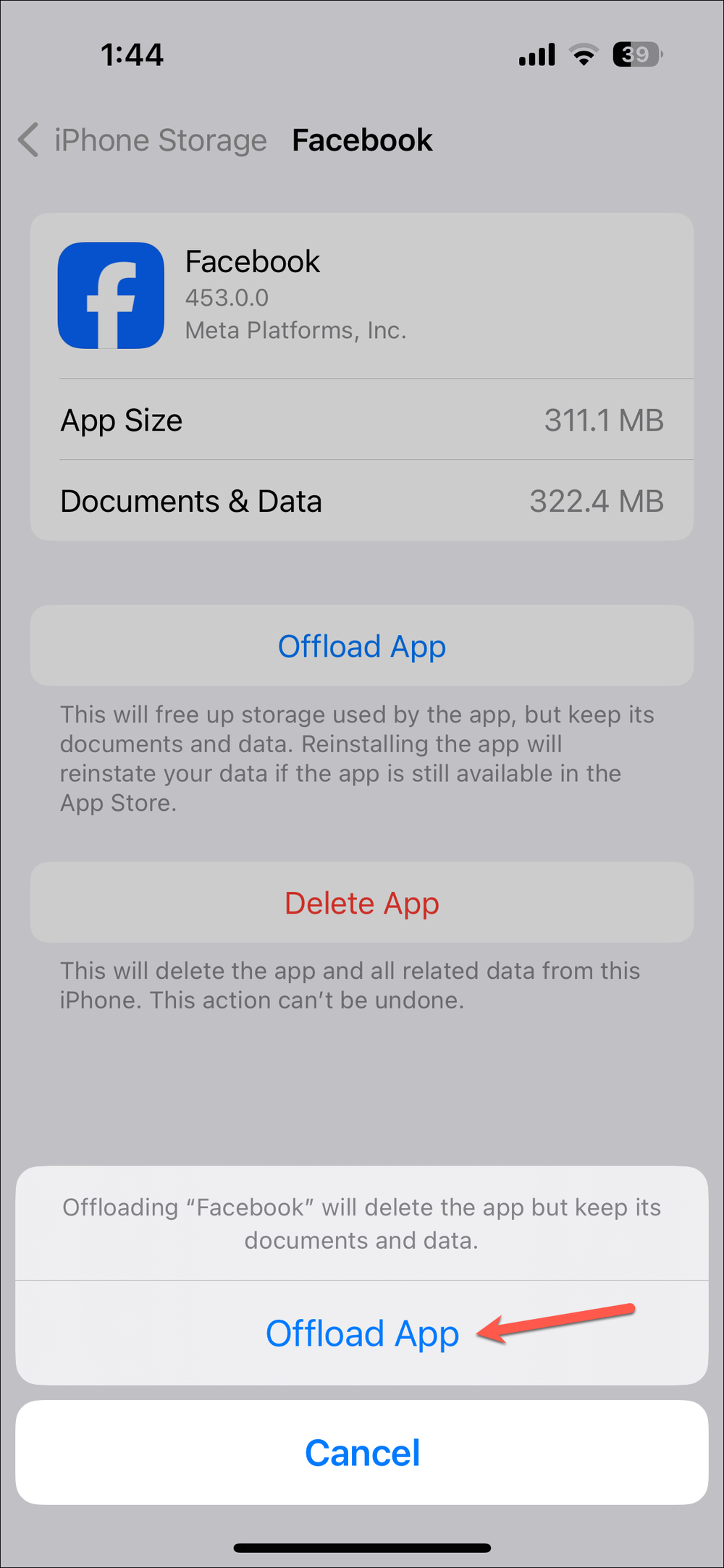Tap the version number 453.0.0

point(227,298)
